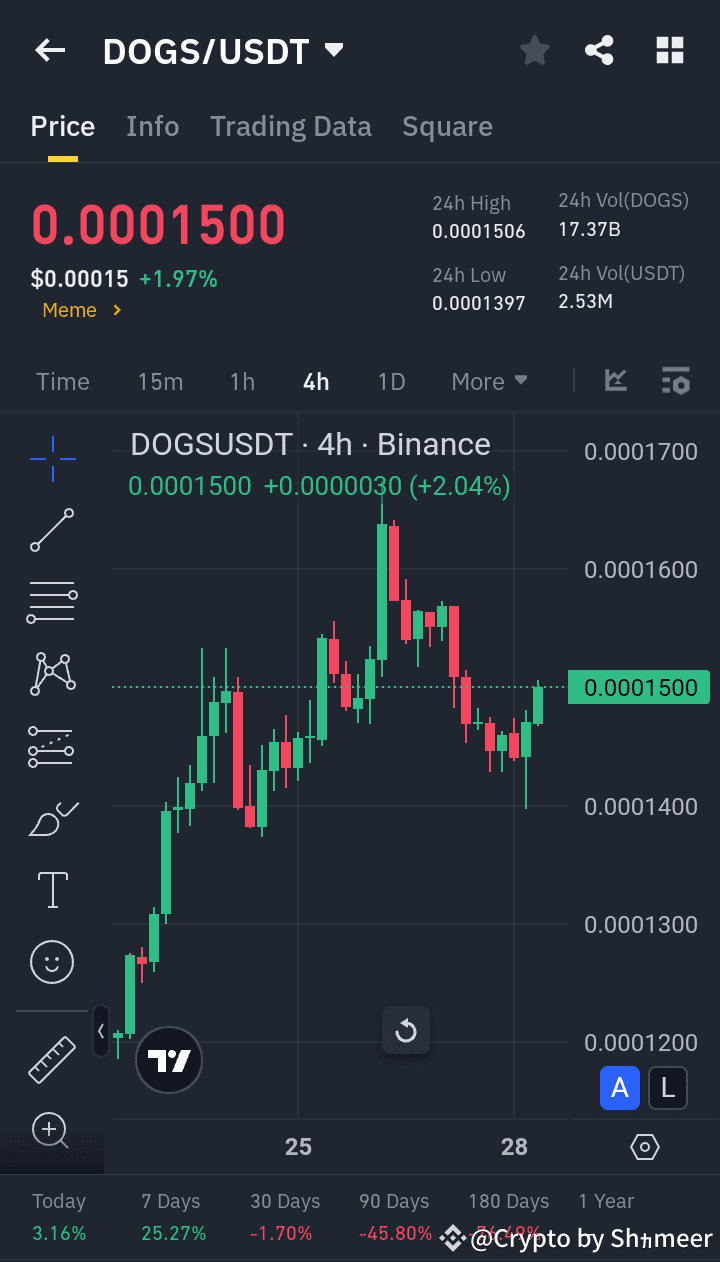Image resolution: width=720 pixels, height=1262 pixels.
Task: Open the Square tab
Action: (x=447, y=127)
